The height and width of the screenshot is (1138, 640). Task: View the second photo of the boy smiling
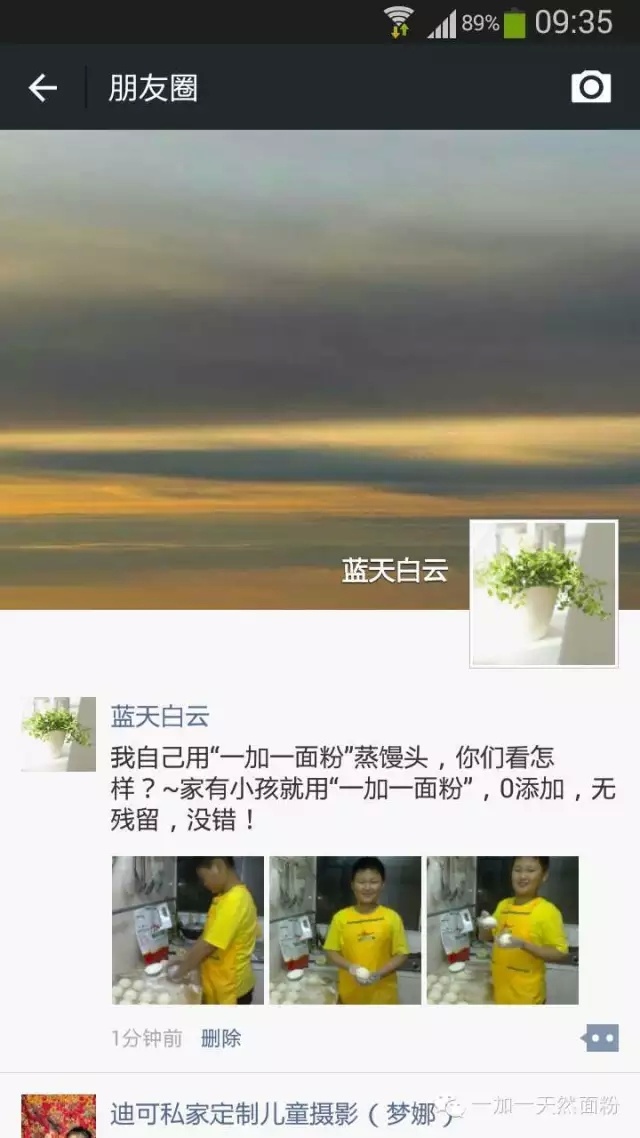pyautogui.click(x=345, y=930)
